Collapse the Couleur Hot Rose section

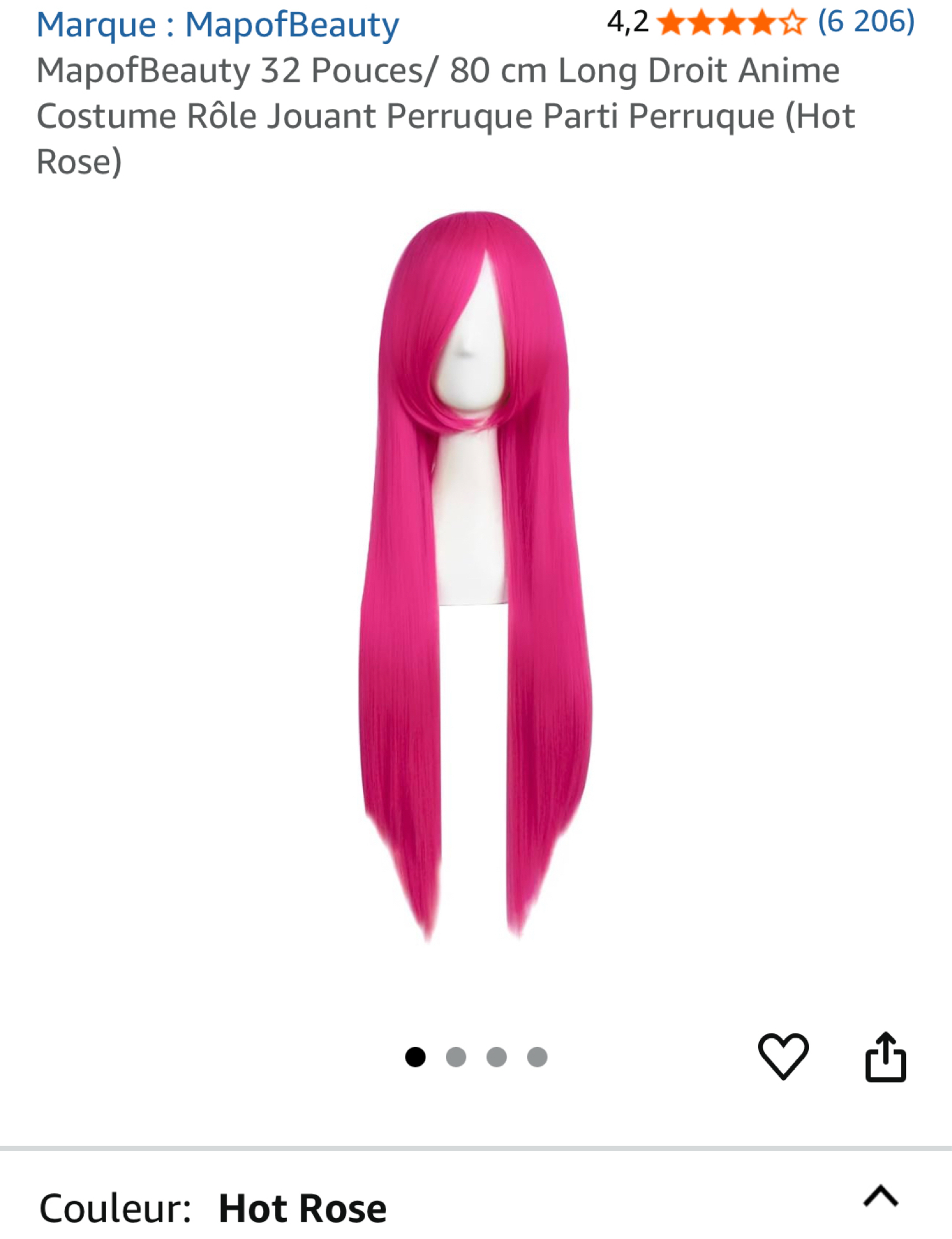[x=880, y=1197]
